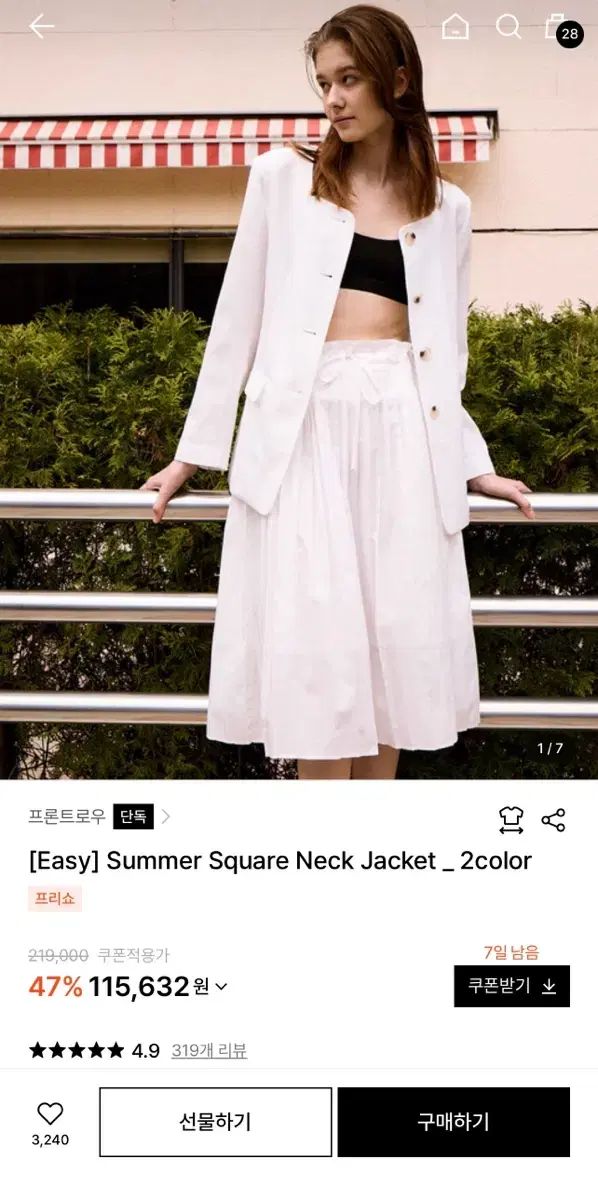Open the search icon
The width and height of the screenshot is (598, 1200).
(509, 27)
